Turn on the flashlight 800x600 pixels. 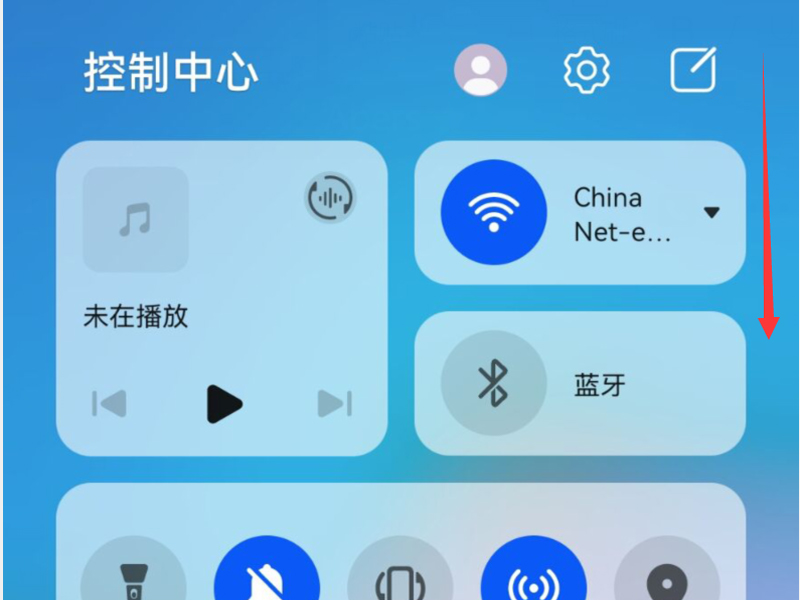point(133,577)
